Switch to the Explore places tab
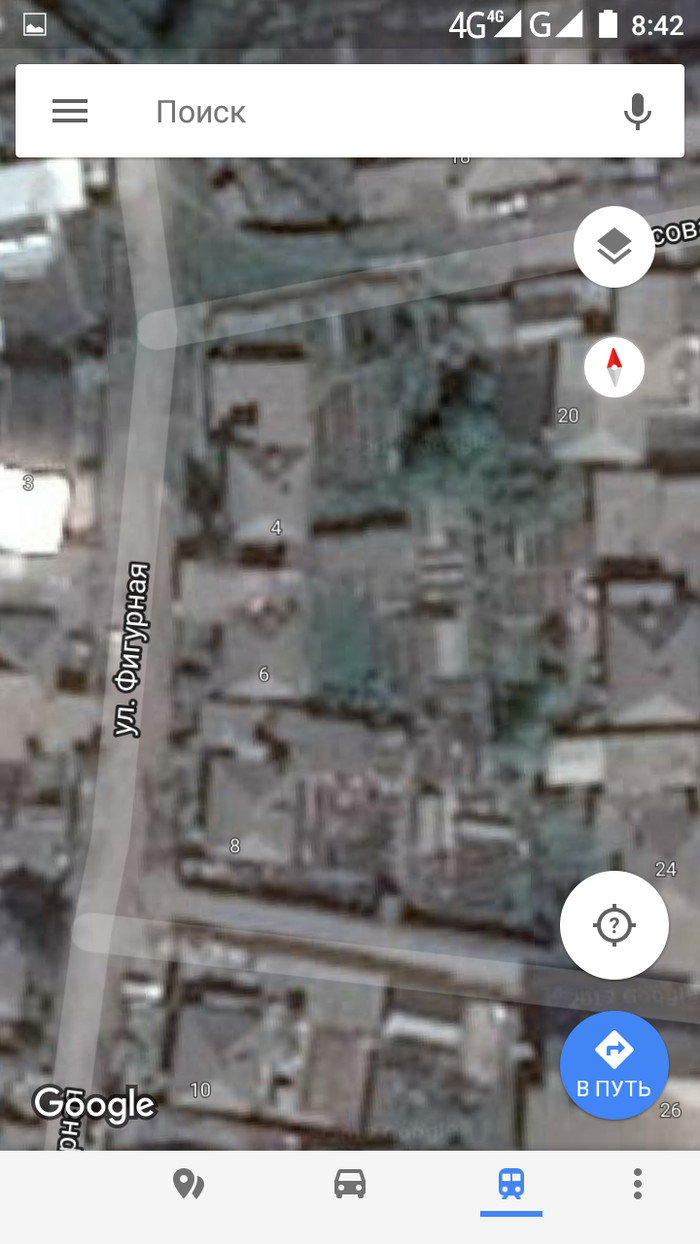 point(188,1184)
